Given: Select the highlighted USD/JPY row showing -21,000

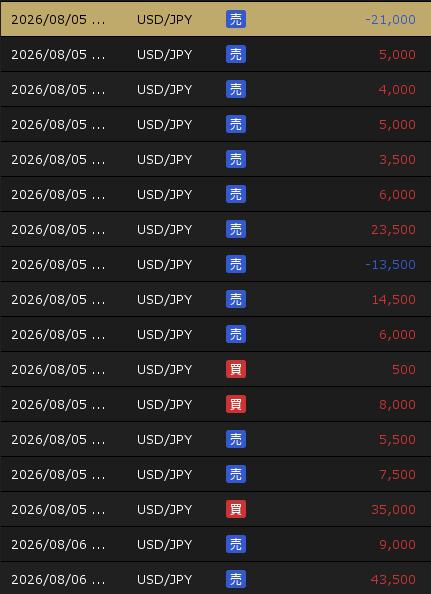Looking at the screenshot, I should (216, 19).
